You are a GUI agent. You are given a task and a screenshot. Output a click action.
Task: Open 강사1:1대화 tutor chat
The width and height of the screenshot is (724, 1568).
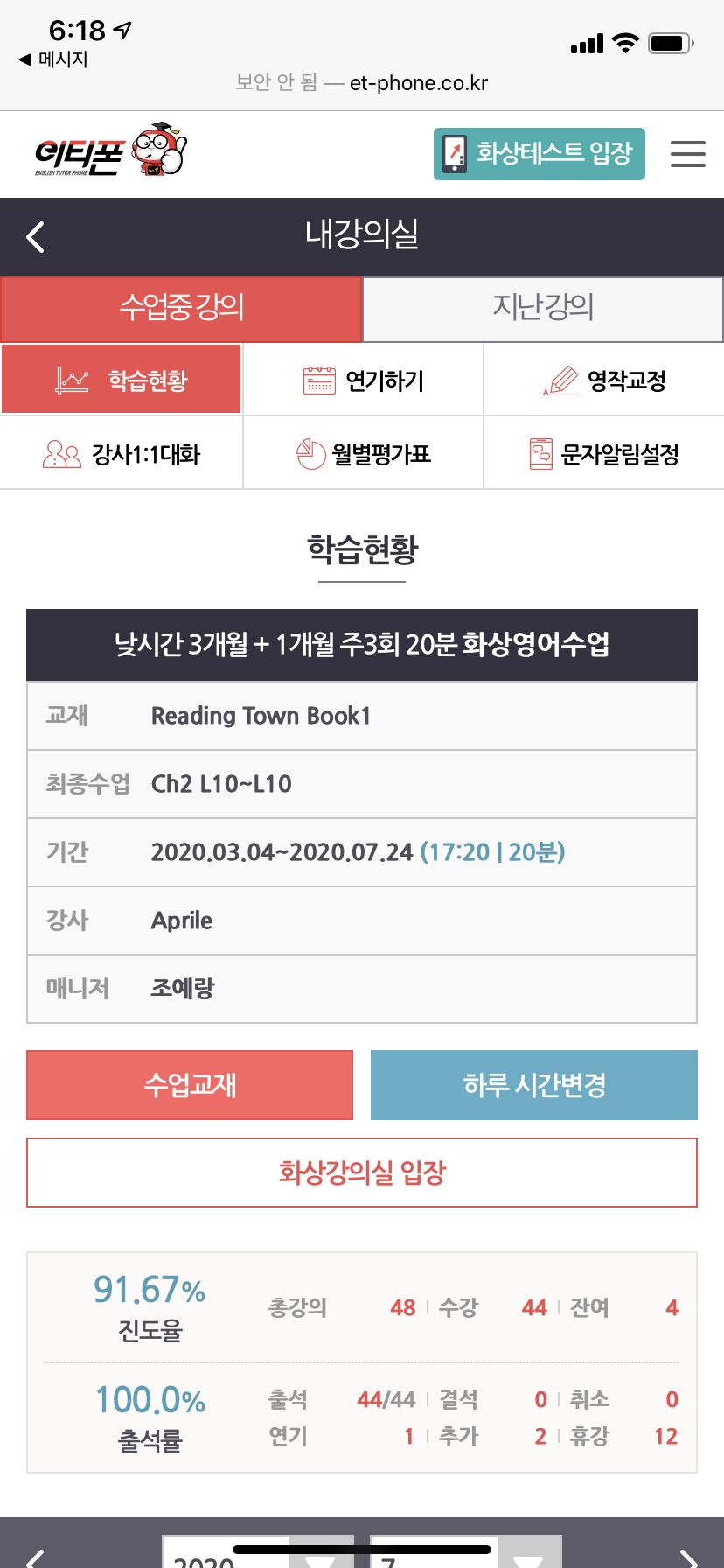[122, 454]
